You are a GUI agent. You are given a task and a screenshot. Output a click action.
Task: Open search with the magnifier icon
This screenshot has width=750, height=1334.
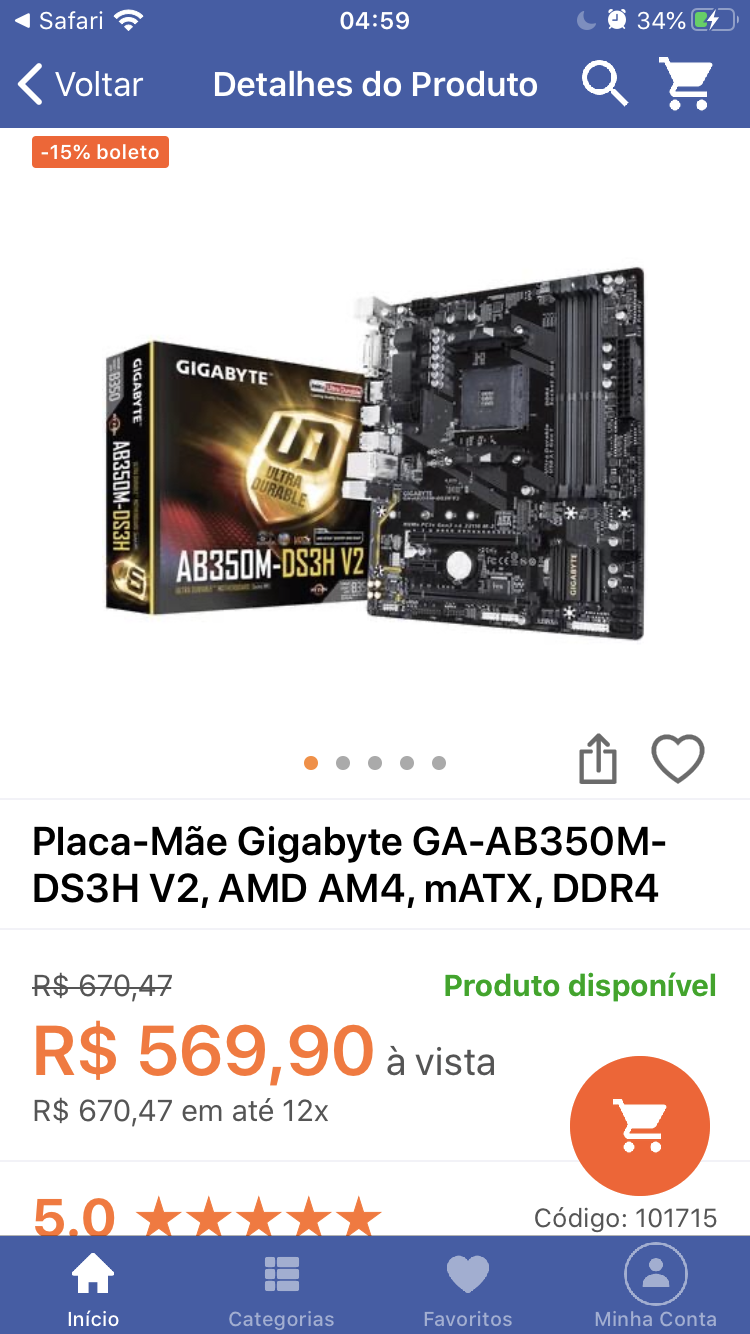click(x=605, y=84)
